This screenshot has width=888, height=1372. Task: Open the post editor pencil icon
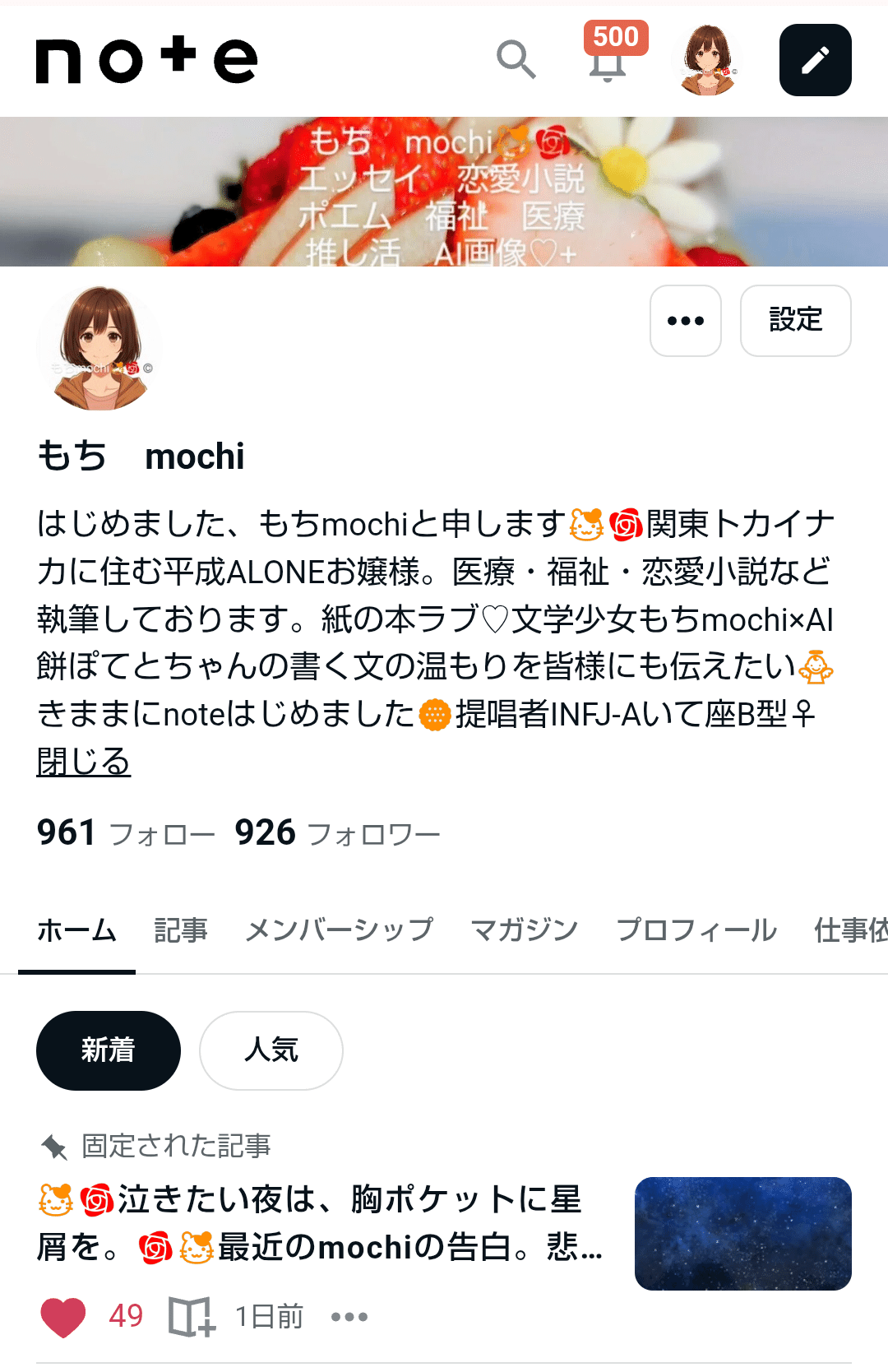point(815,61)
